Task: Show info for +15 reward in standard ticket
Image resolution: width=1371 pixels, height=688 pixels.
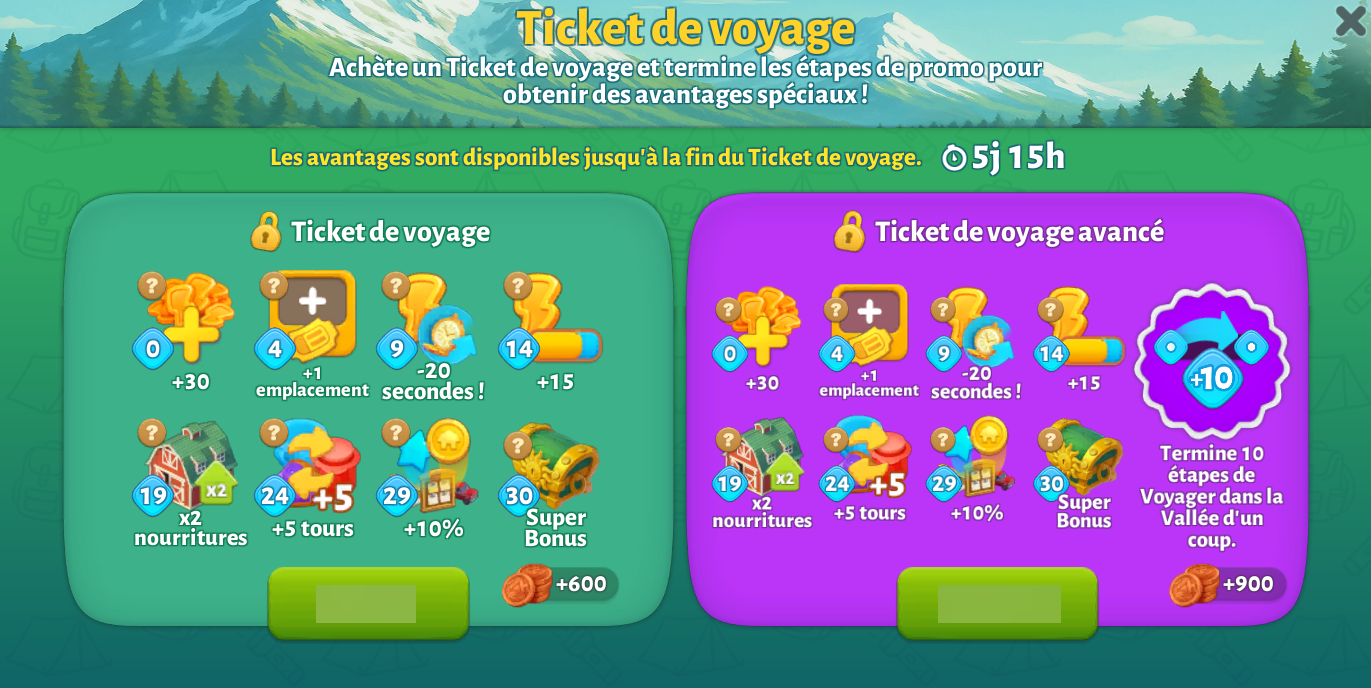Action: point(517,286)
